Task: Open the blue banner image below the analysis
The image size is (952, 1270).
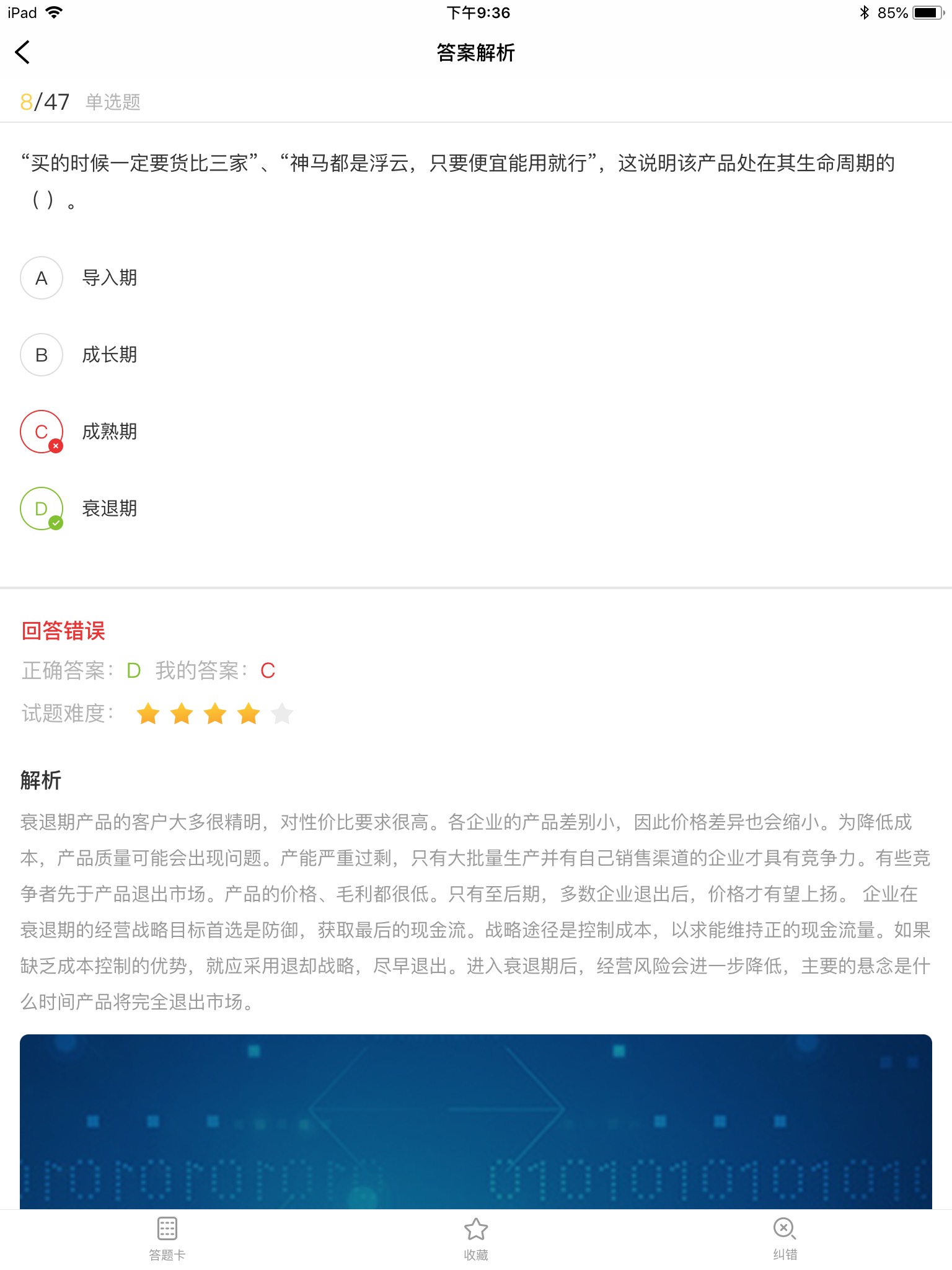Action: pos(475,1121)
